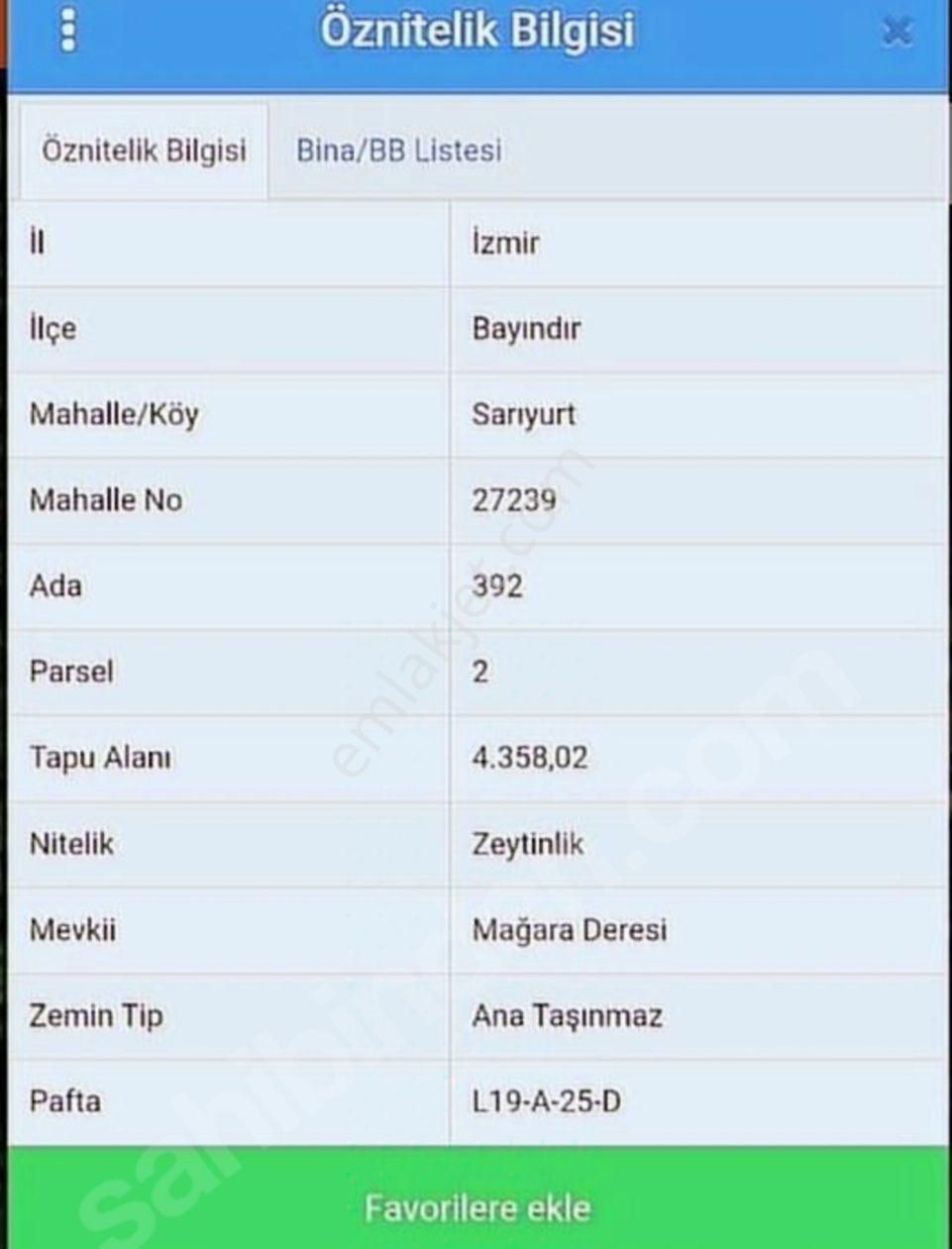Click the Parsel value 2
This screenshot has width=952, height=1249.
point(479,672)
